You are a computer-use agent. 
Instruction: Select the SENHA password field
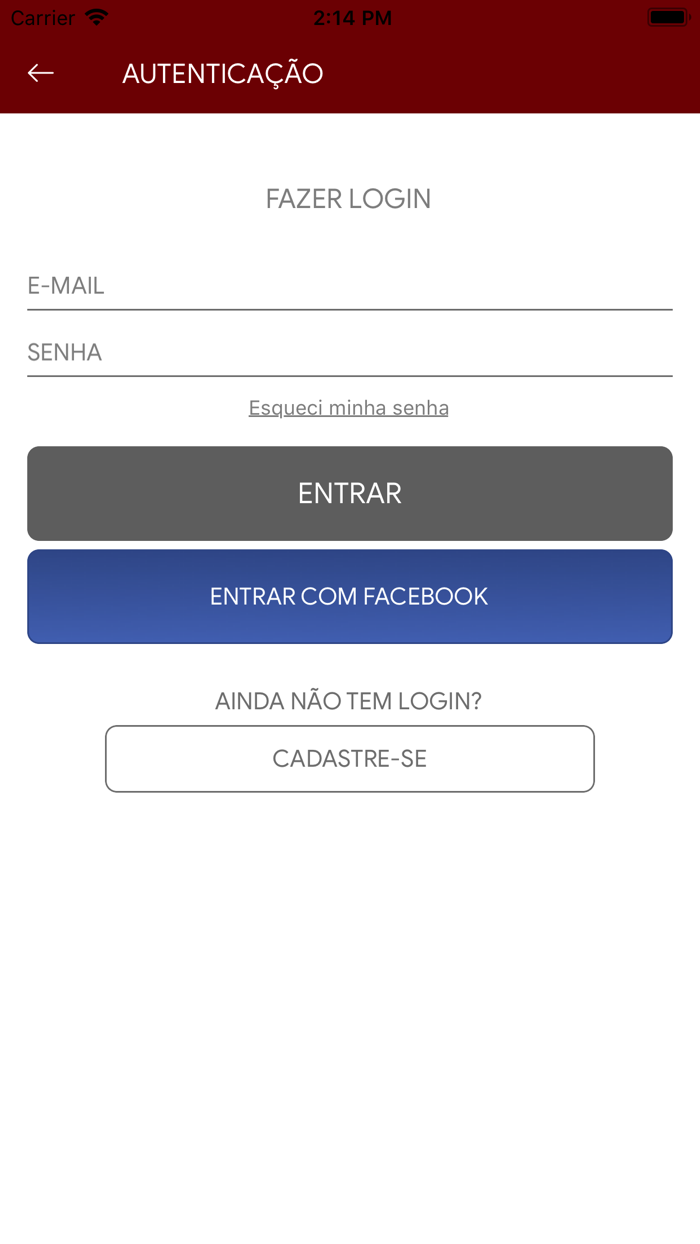pos(349,353)
